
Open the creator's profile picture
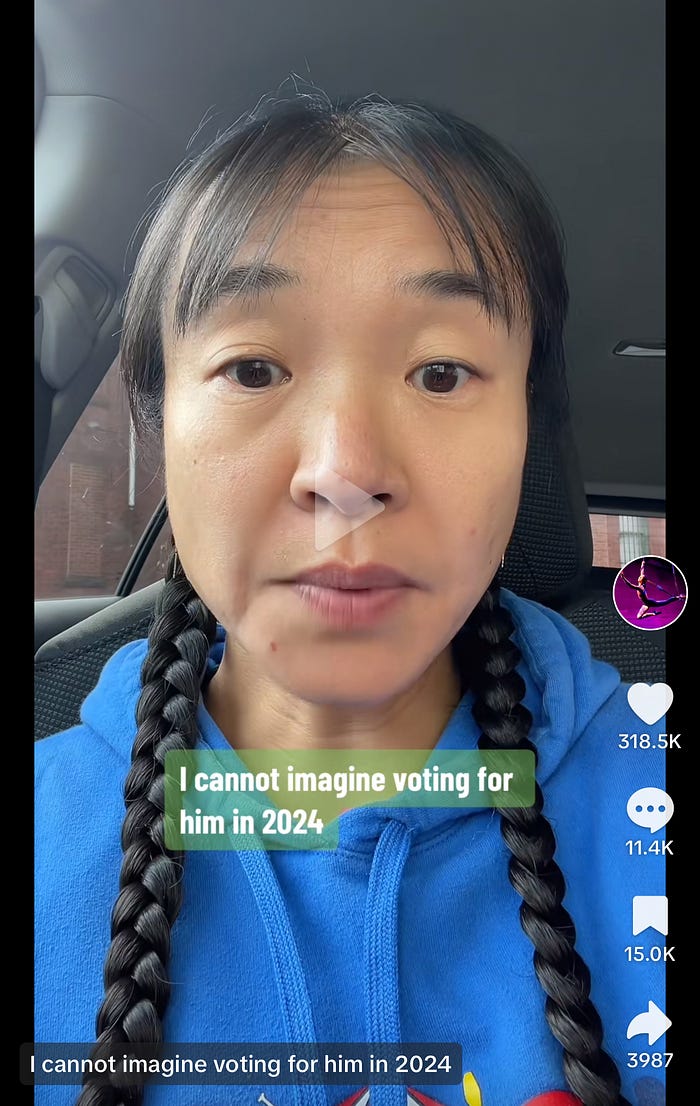pyautogui.click(x=649, y=593)
